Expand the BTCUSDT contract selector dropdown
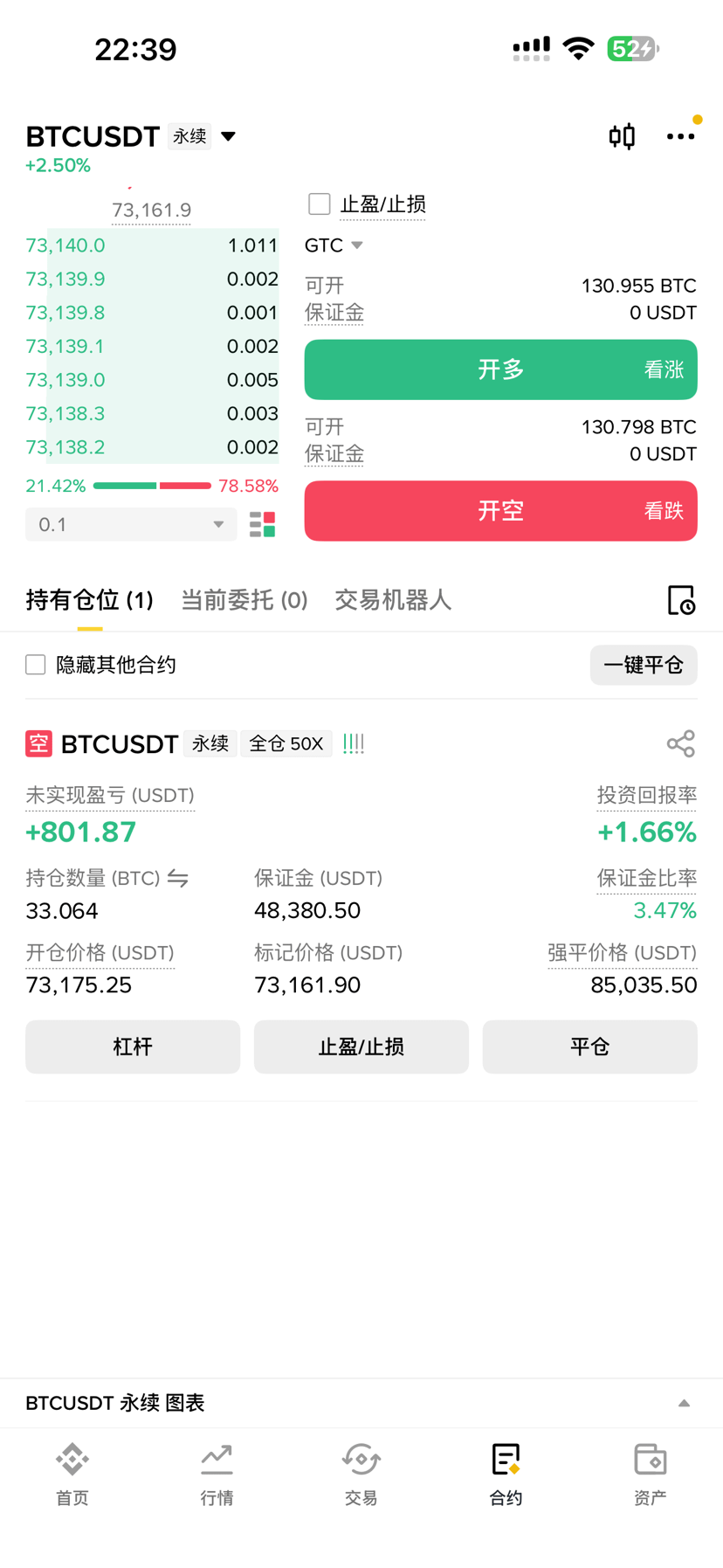The image size is (723, 1568). tap(228, 136)
